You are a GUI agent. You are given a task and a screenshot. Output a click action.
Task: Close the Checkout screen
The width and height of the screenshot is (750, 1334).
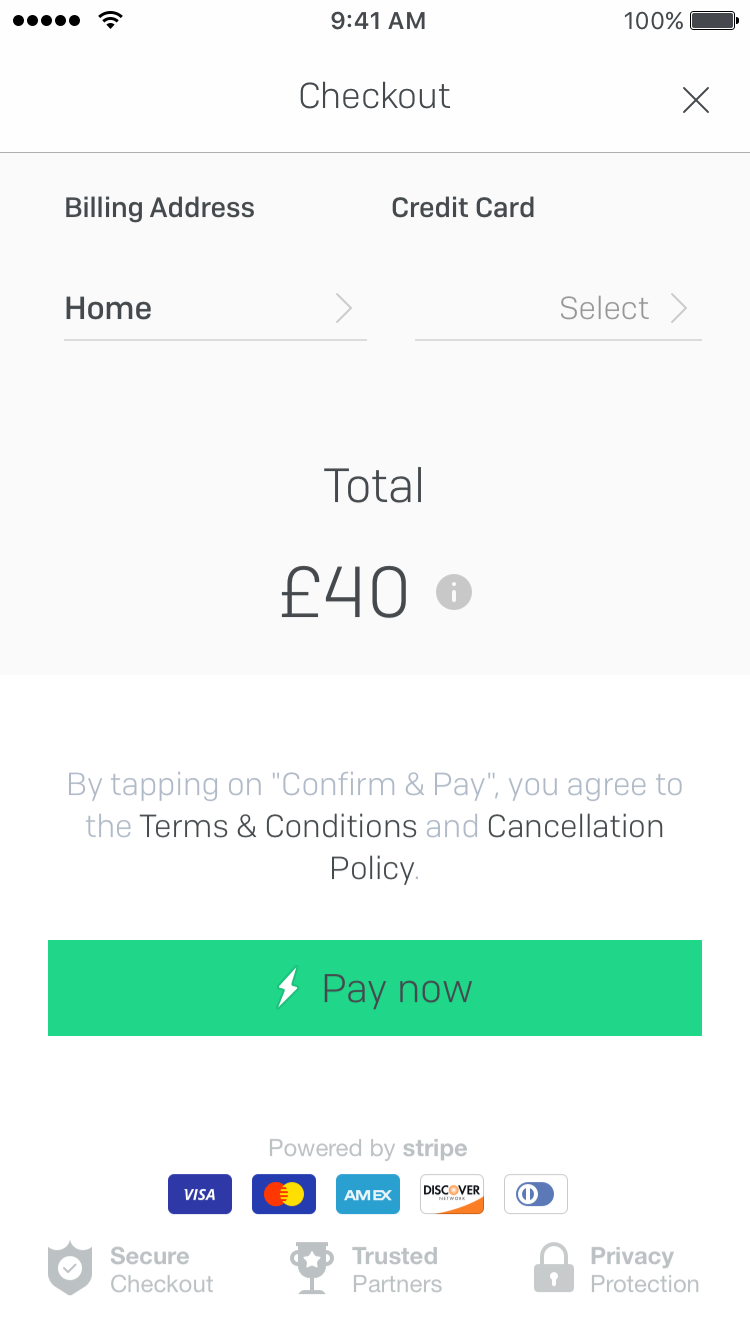click(695, 99)
